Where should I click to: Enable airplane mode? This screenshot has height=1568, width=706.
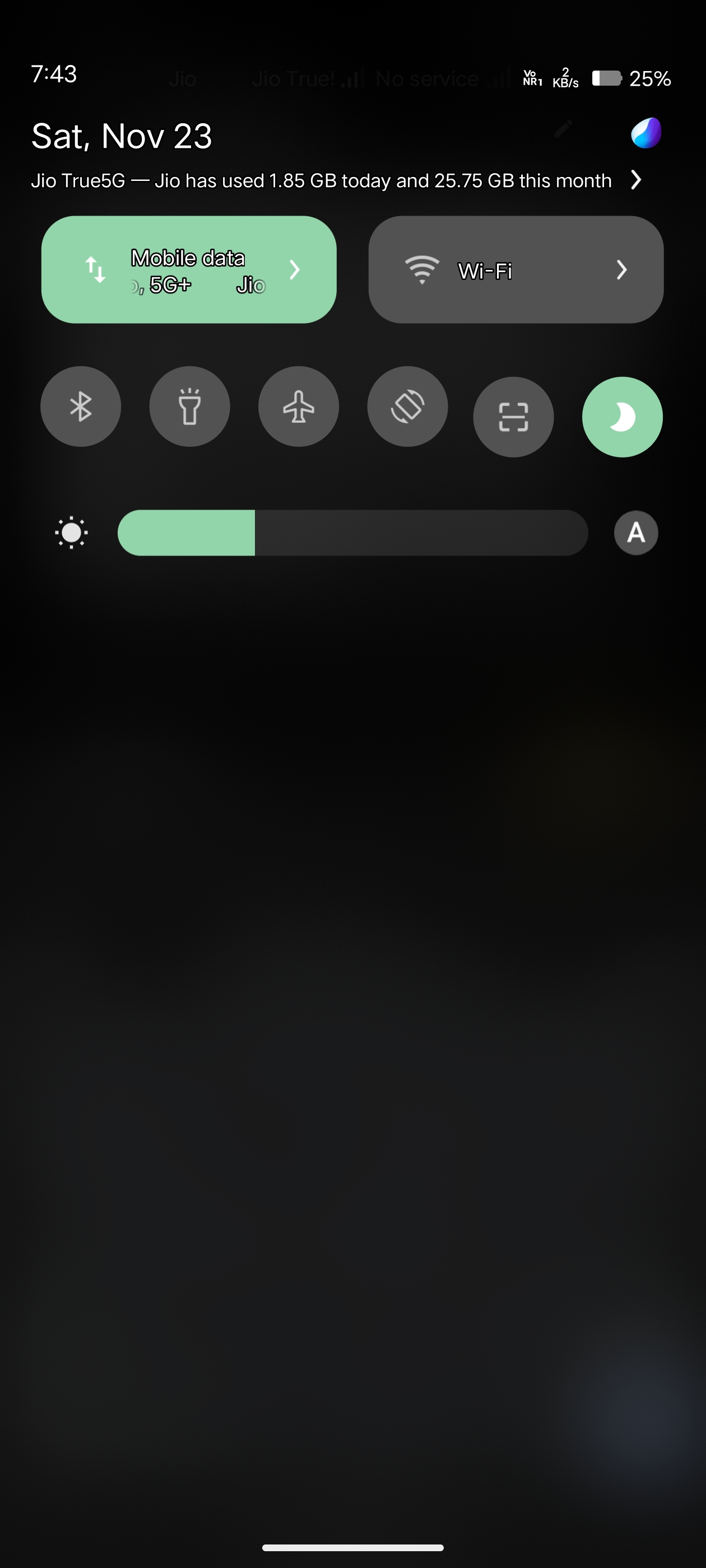[x=299, y=407]
